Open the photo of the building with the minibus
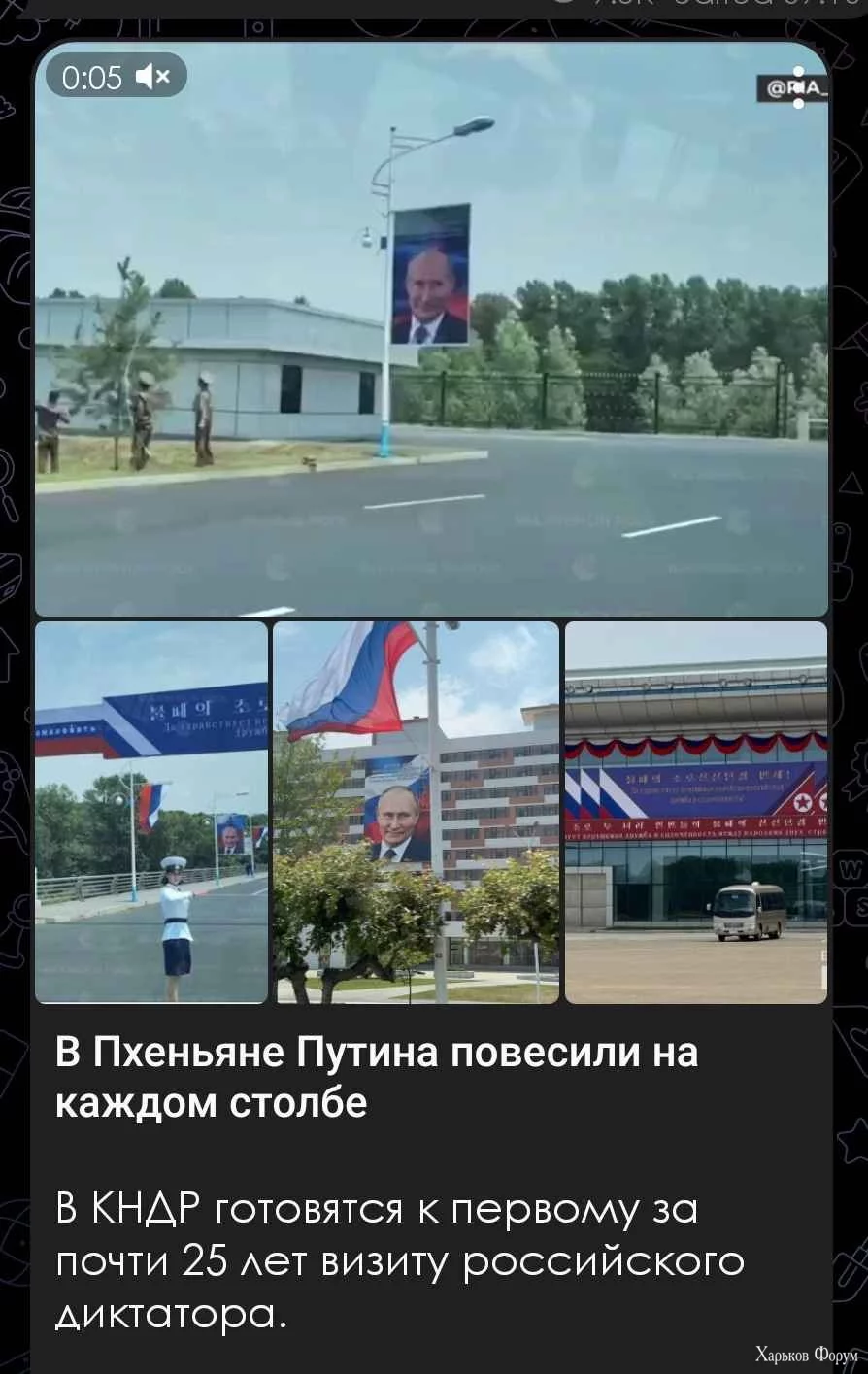This screenshot has height=1374, width=868. tap(695, 812)
